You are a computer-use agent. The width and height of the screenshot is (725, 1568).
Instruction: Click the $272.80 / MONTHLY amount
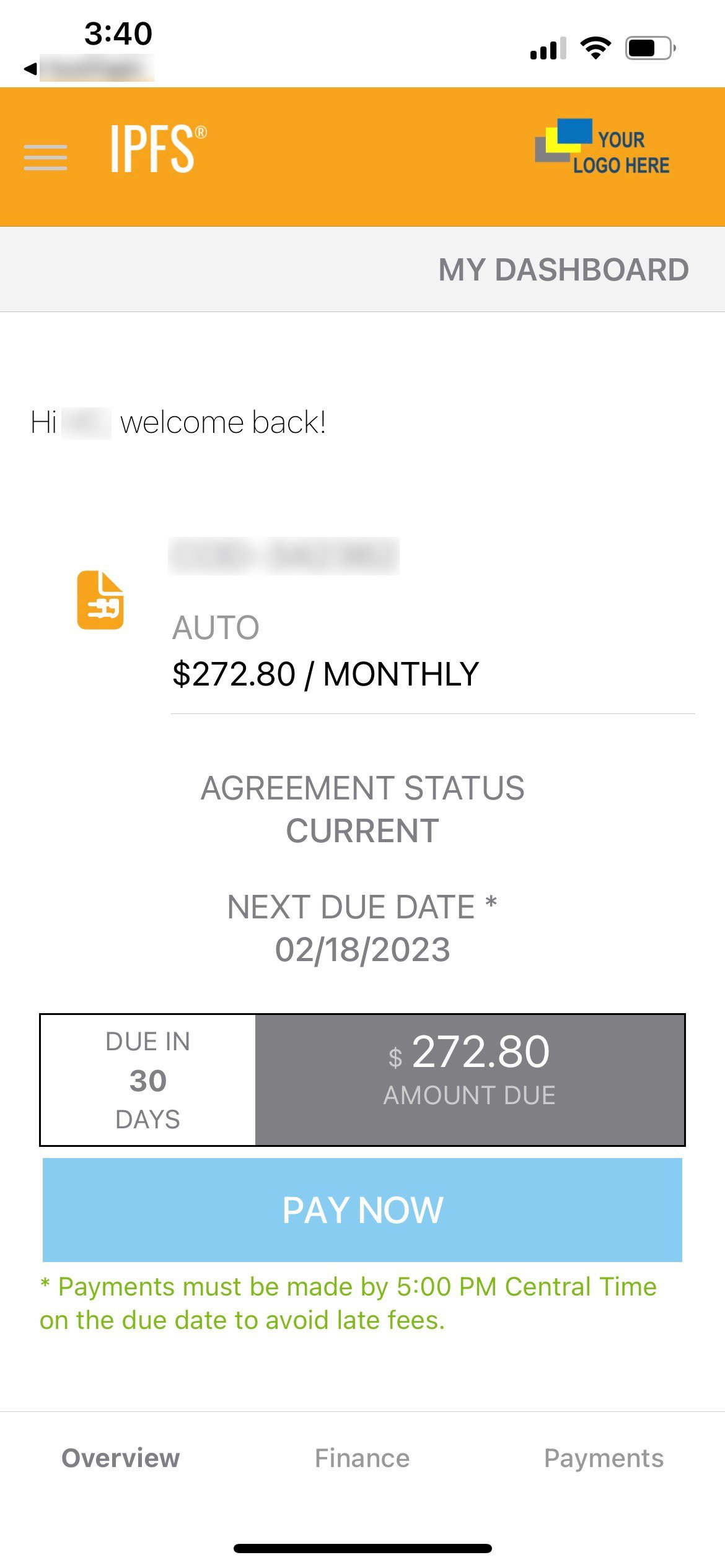coord(325,673)
